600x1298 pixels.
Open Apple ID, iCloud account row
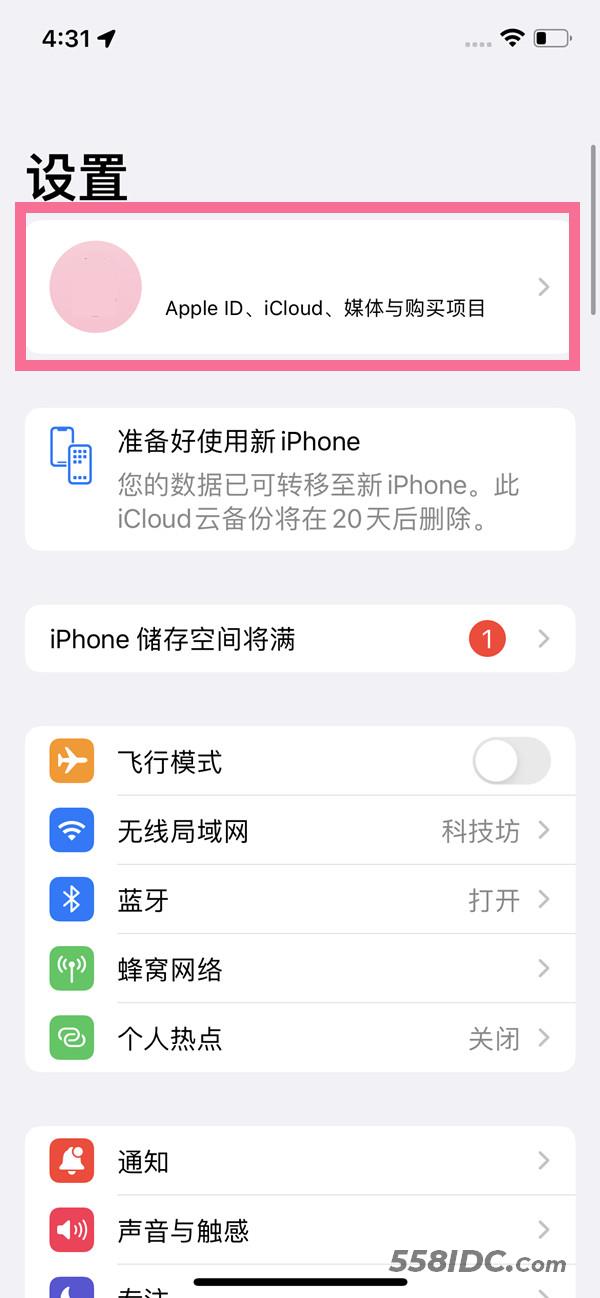pyautogui.click(x=300, y=287)
